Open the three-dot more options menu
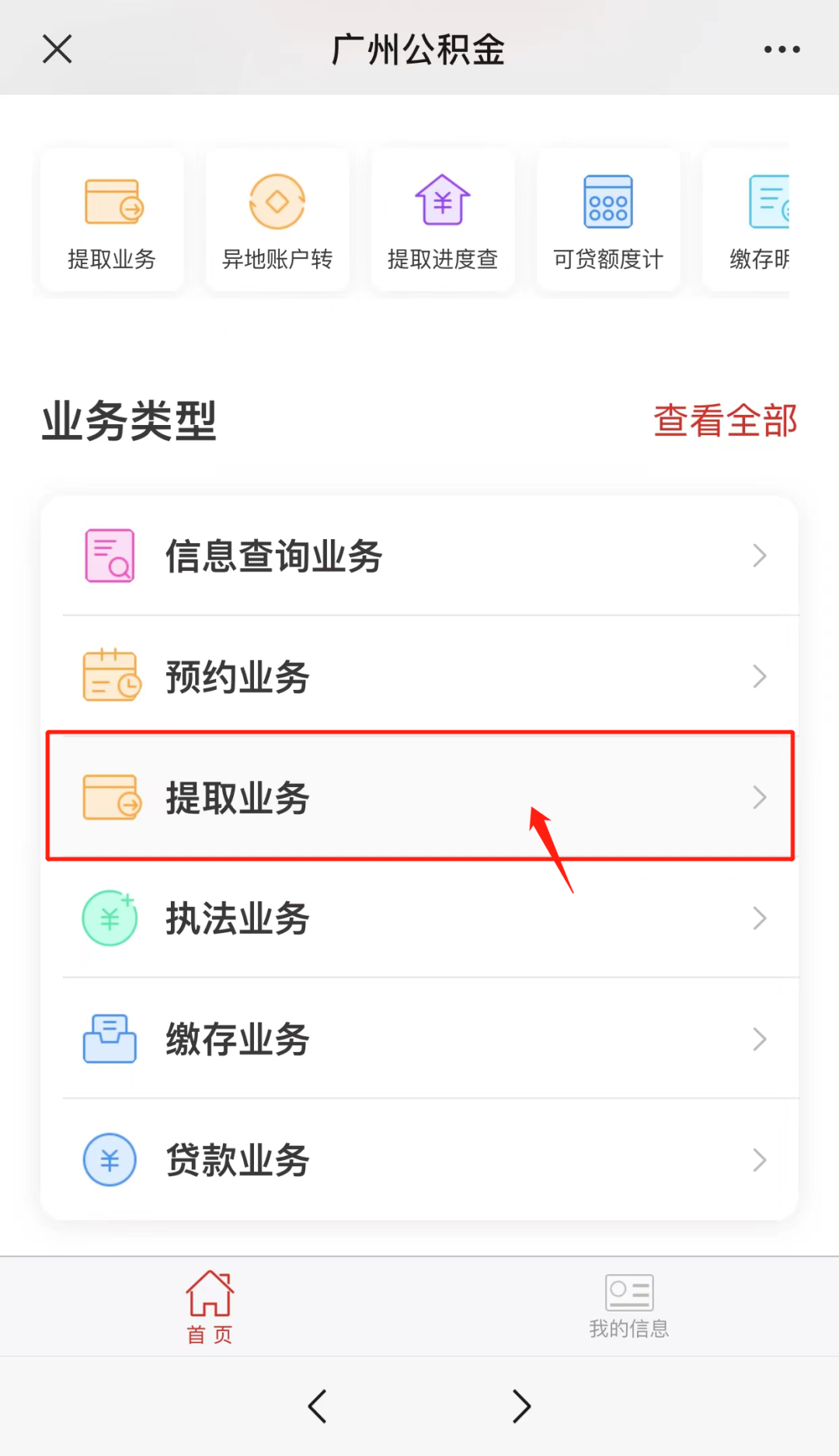The height and width of the screenshot is (1456, 839). tap(780, 48)
